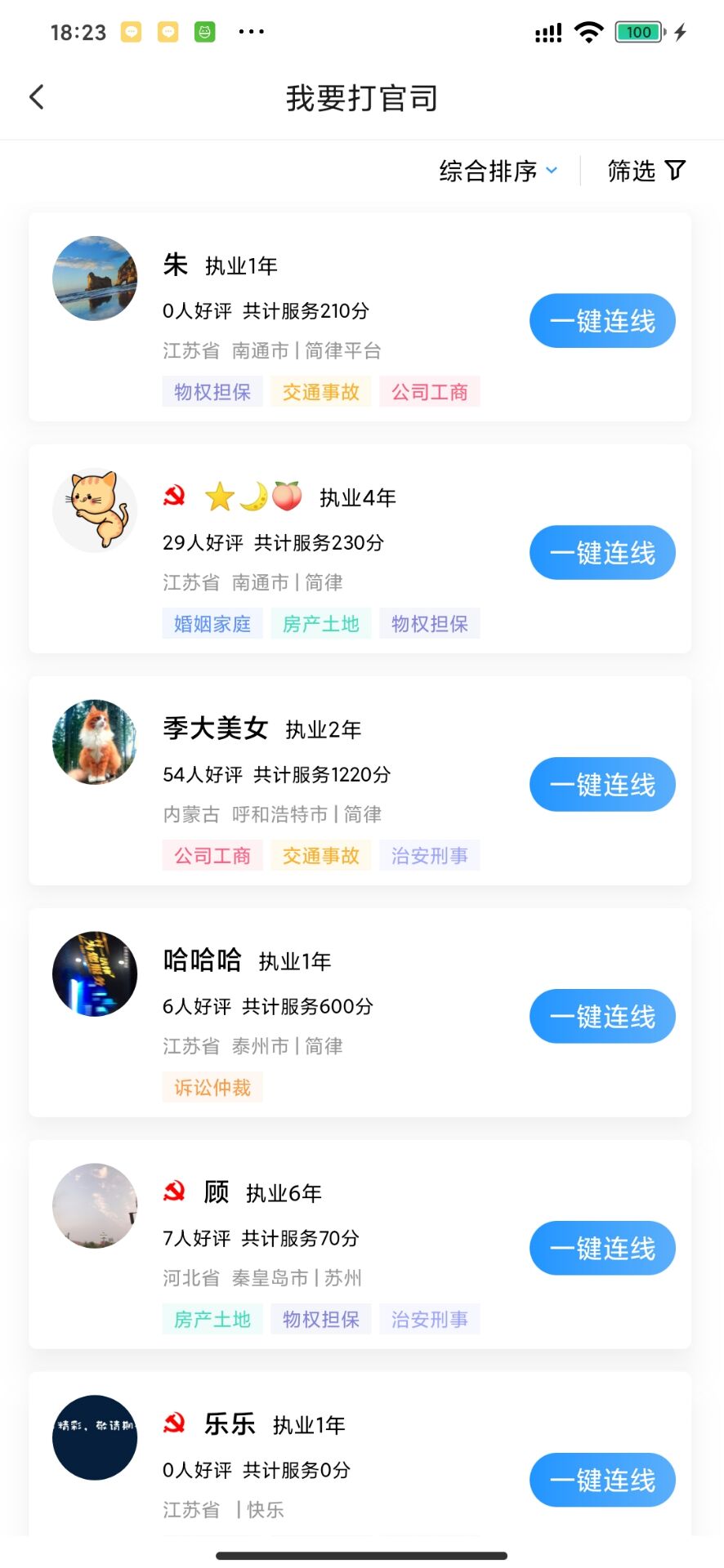This screenshot has width=724, height=1568.
Task: Click the peach emoji in the lawyer name
Action: coord(288,496)
